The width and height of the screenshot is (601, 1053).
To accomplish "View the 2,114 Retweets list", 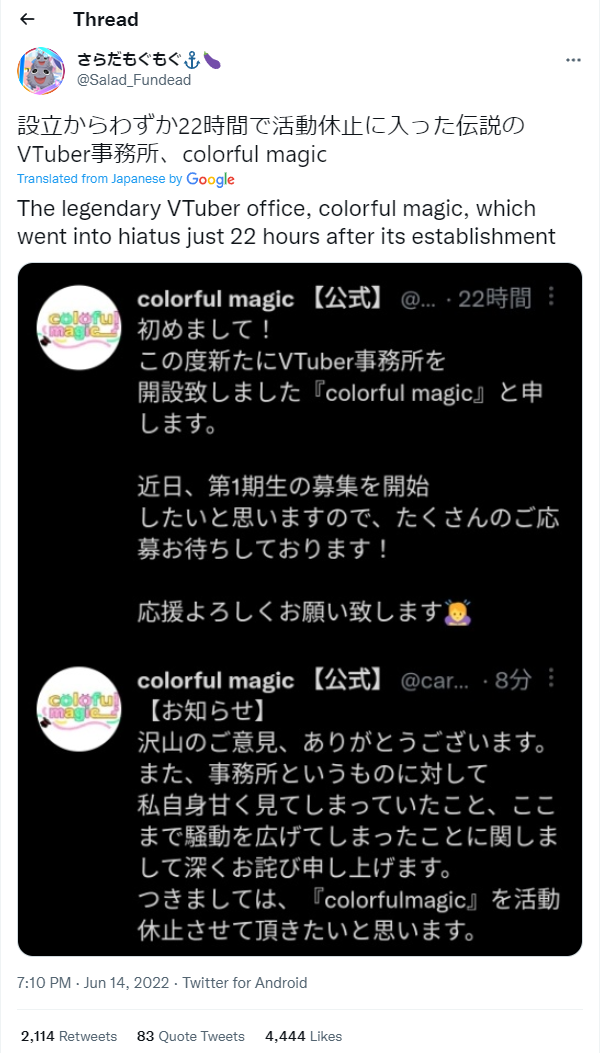I will [69, 1036].
